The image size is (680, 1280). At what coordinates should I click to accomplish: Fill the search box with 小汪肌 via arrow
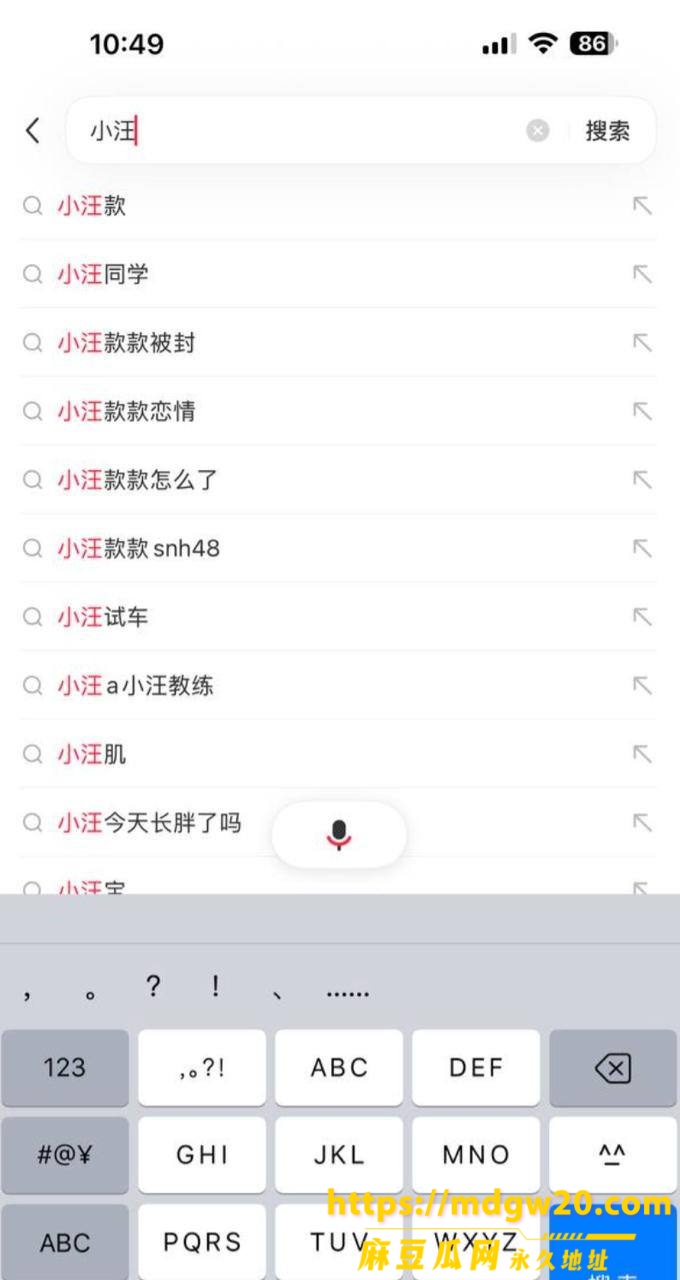(x=642, y=754)
